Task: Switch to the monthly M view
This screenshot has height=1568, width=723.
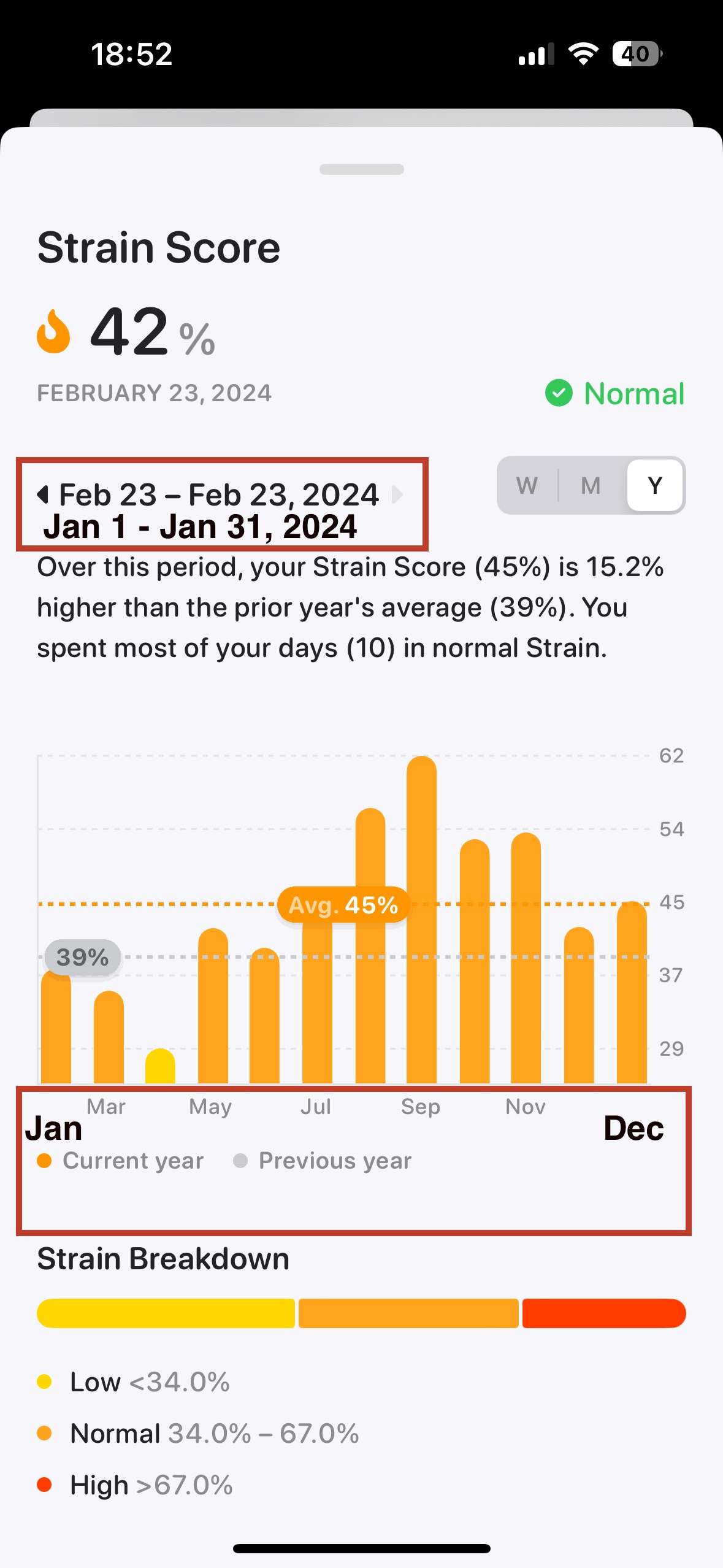Action: [x=591, y=486]
